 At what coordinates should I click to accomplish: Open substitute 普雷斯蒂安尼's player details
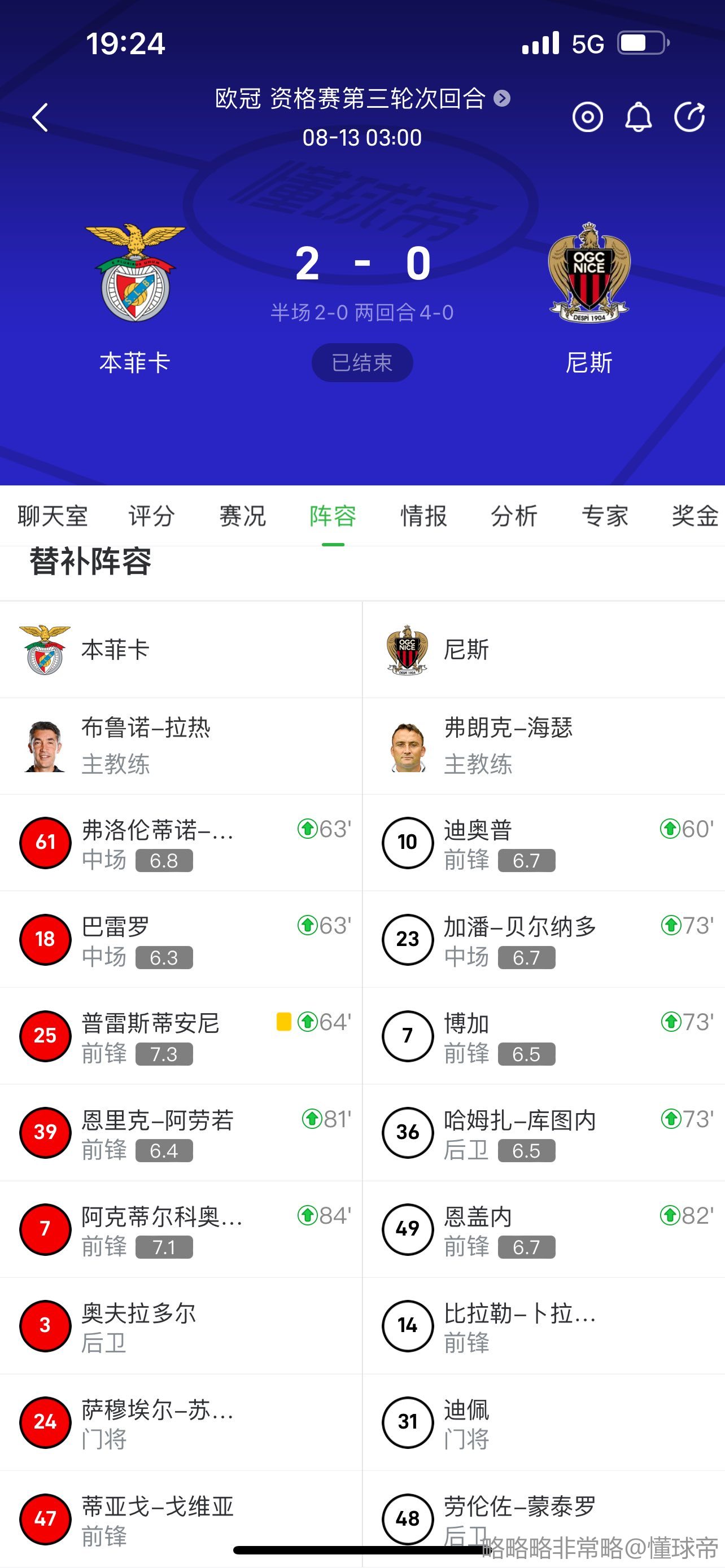coord(181,1036)
